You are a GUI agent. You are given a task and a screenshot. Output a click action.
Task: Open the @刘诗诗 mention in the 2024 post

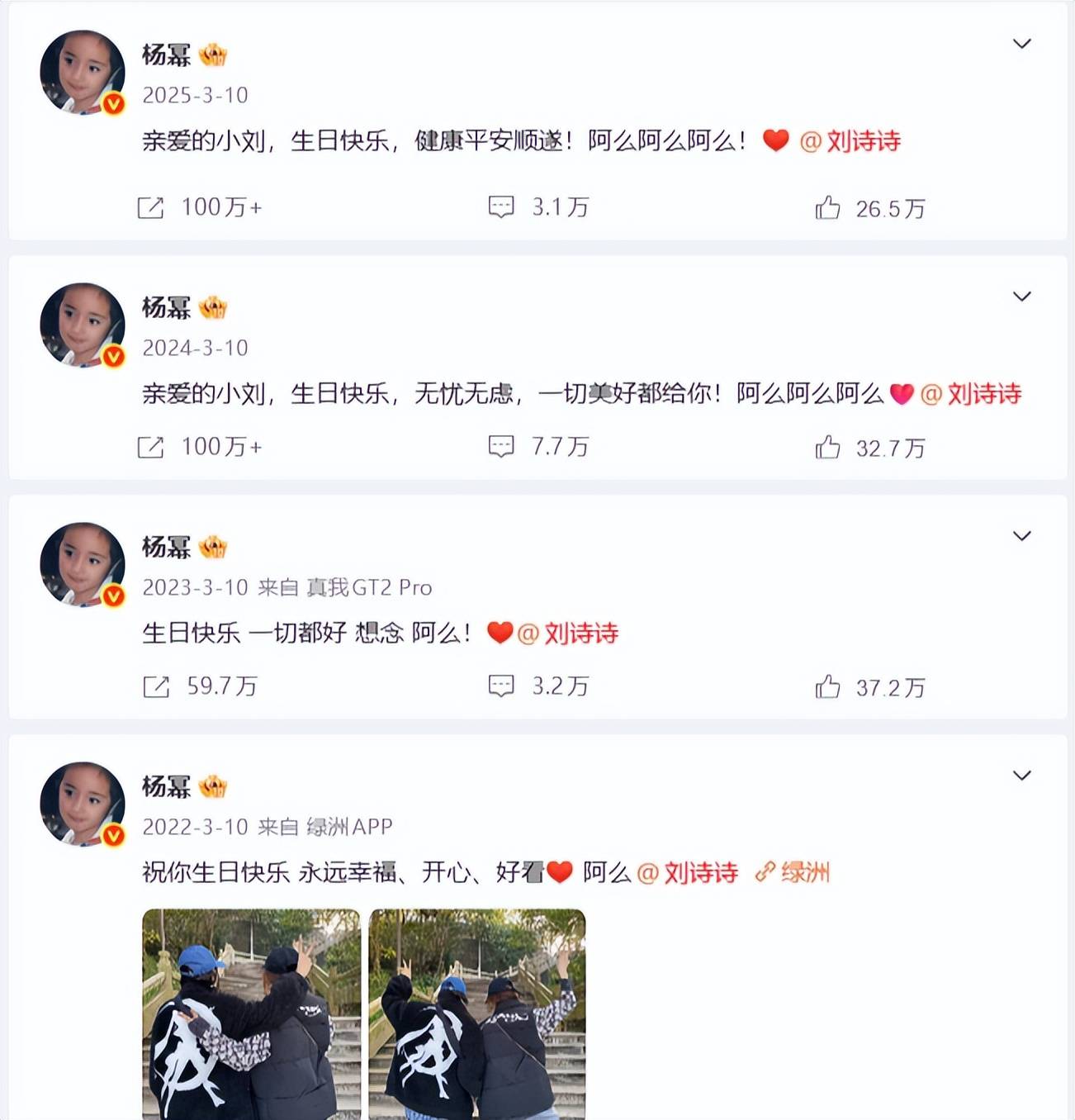click(971, 394)
